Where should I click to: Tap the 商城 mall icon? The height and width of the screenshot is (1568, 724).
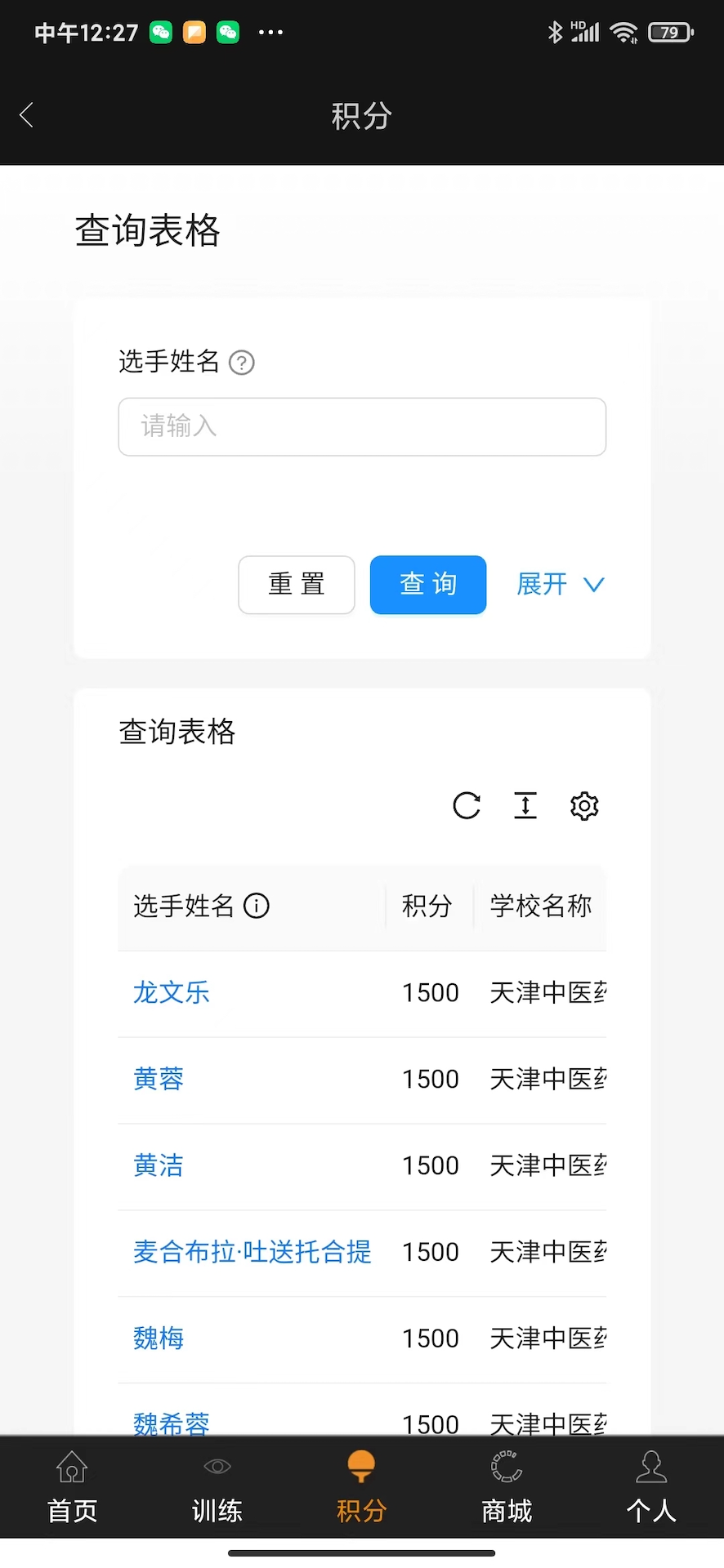[x=506, y=1468]
